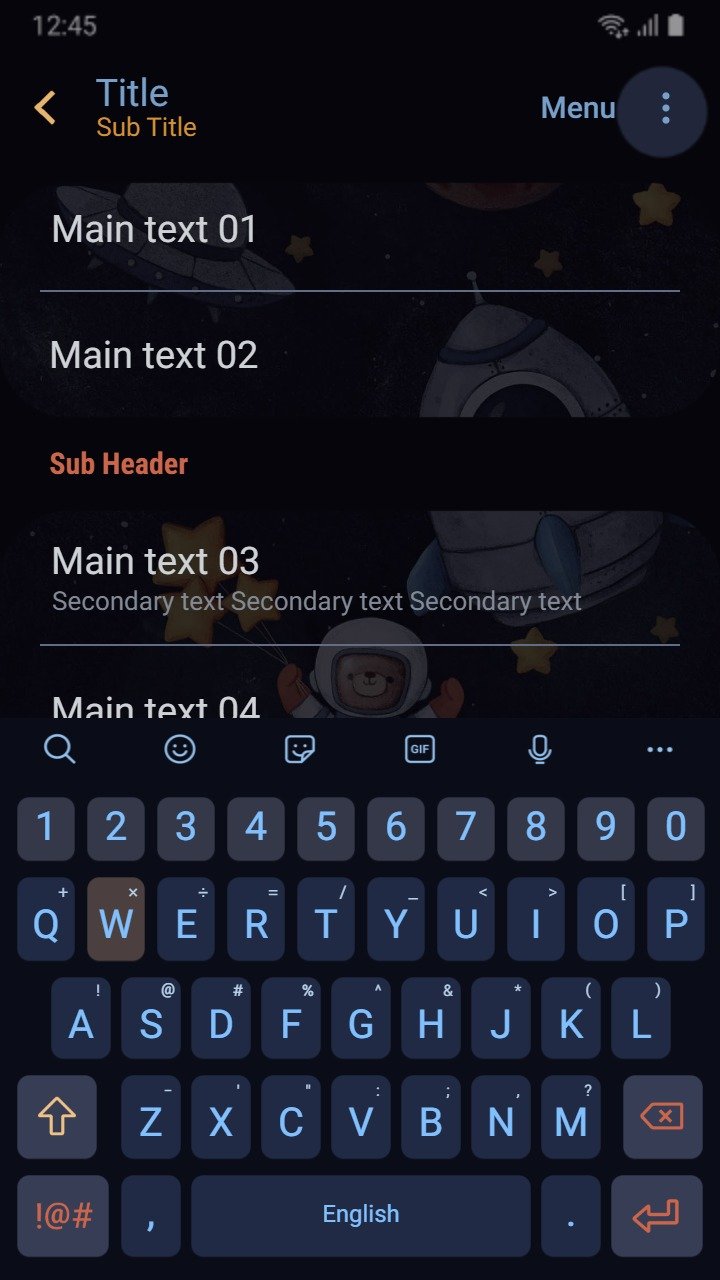This screenshot has width=720, height=1280.
Task: Go back with the arrow icon
Action: tap(45, 108)
